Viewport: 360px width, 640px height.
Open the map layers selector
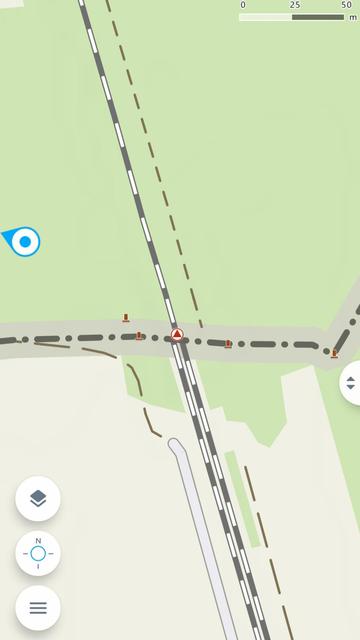point(38,498)
